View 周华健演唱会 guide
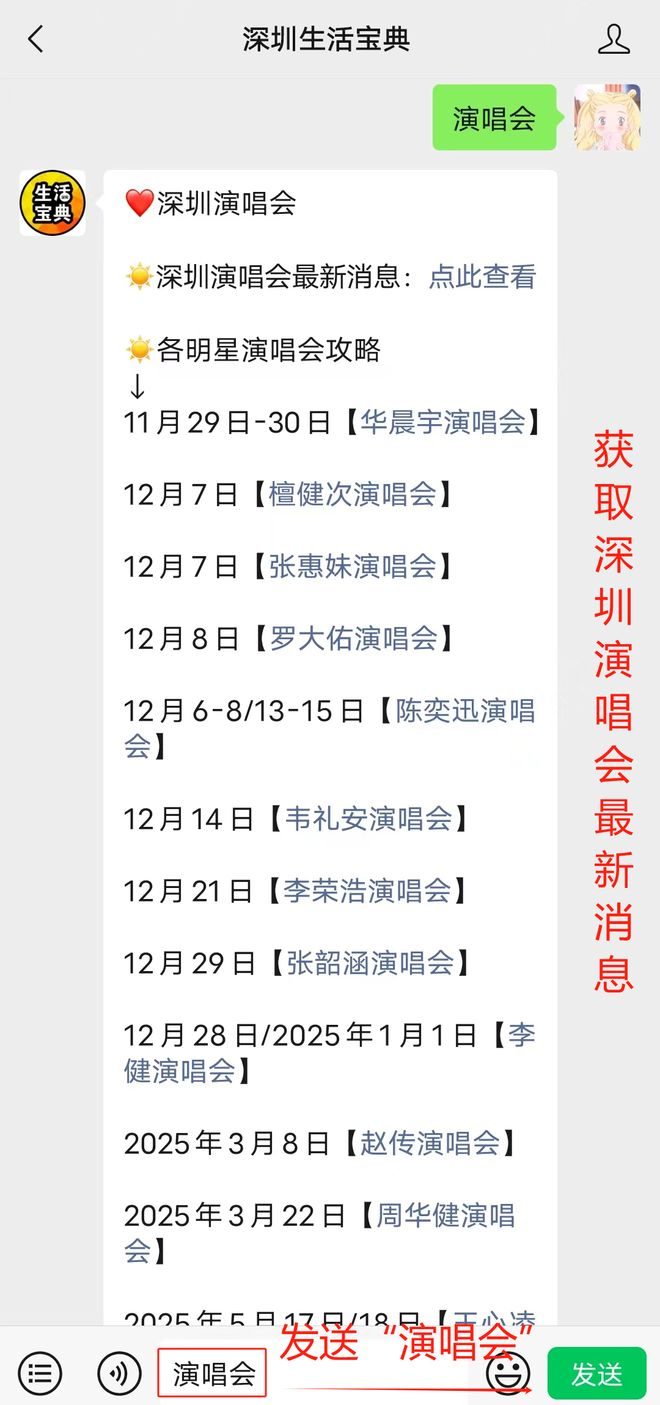 (x=444, y=1216)
